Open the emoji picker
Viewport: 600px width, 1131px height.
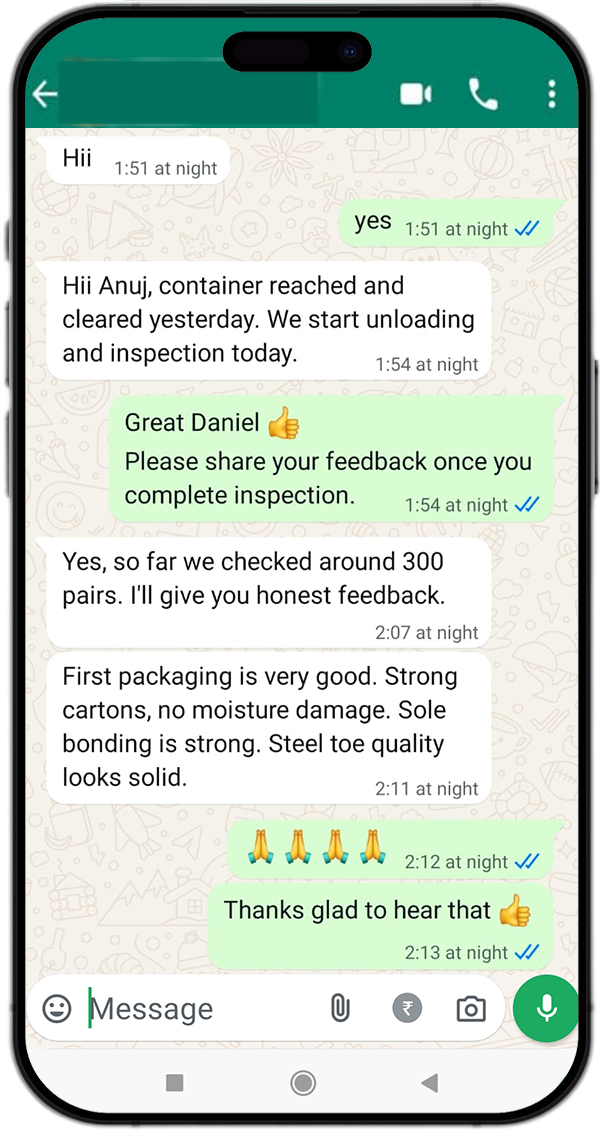(x=57, y=1008)
